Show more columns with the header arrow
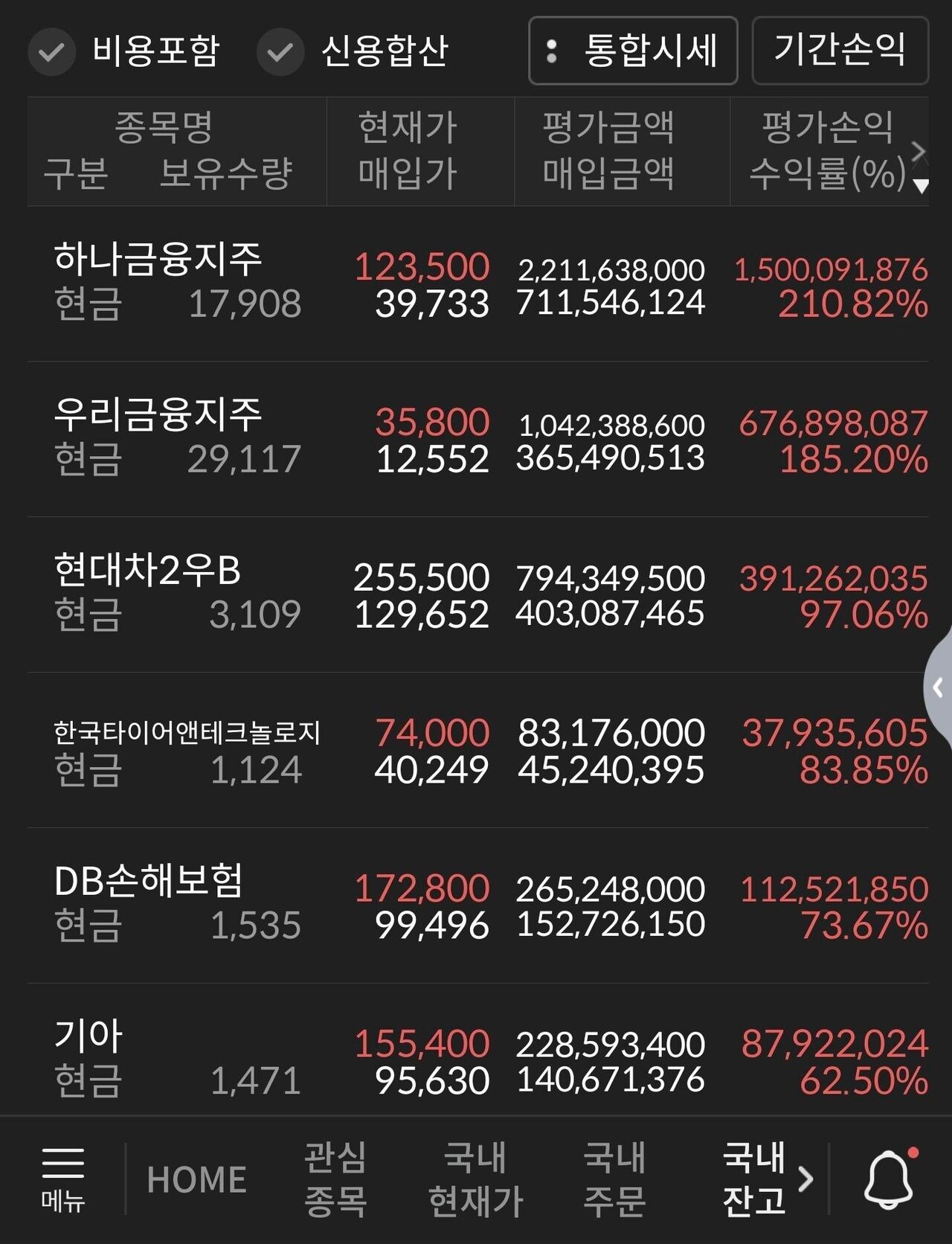The height and width of the screenshot is (1244, 952). pos(919,151)
